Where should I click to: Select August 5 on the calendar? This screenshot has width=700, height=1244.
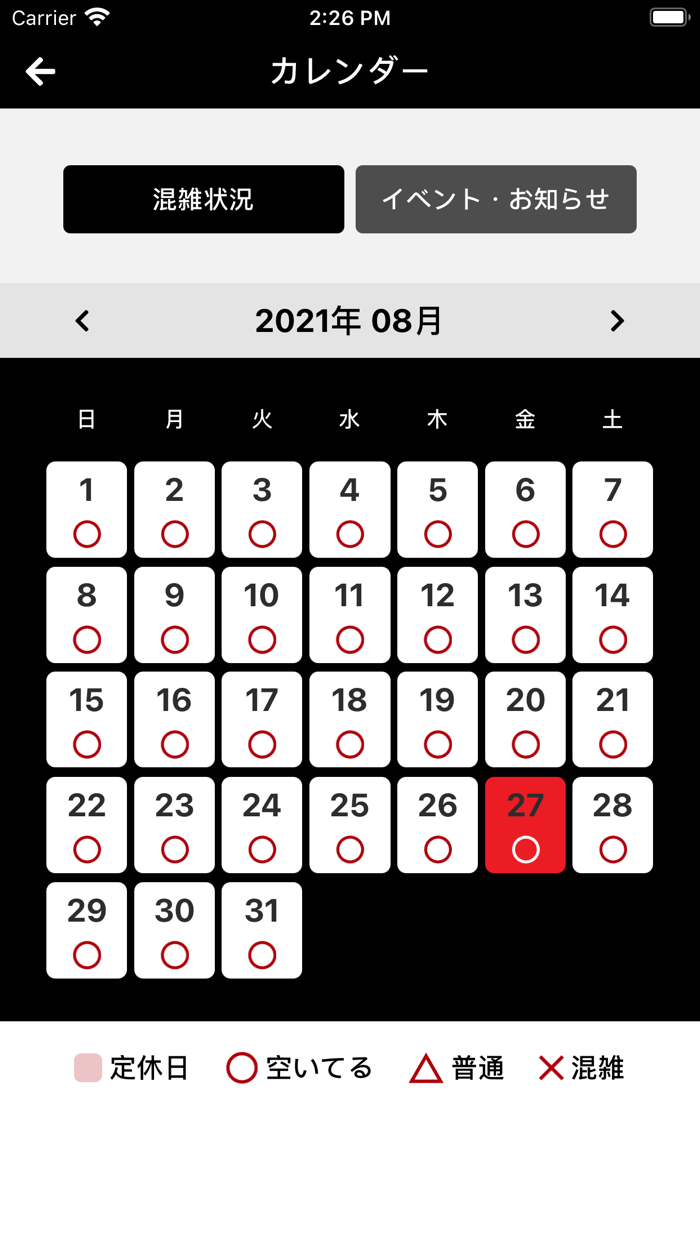438,510
